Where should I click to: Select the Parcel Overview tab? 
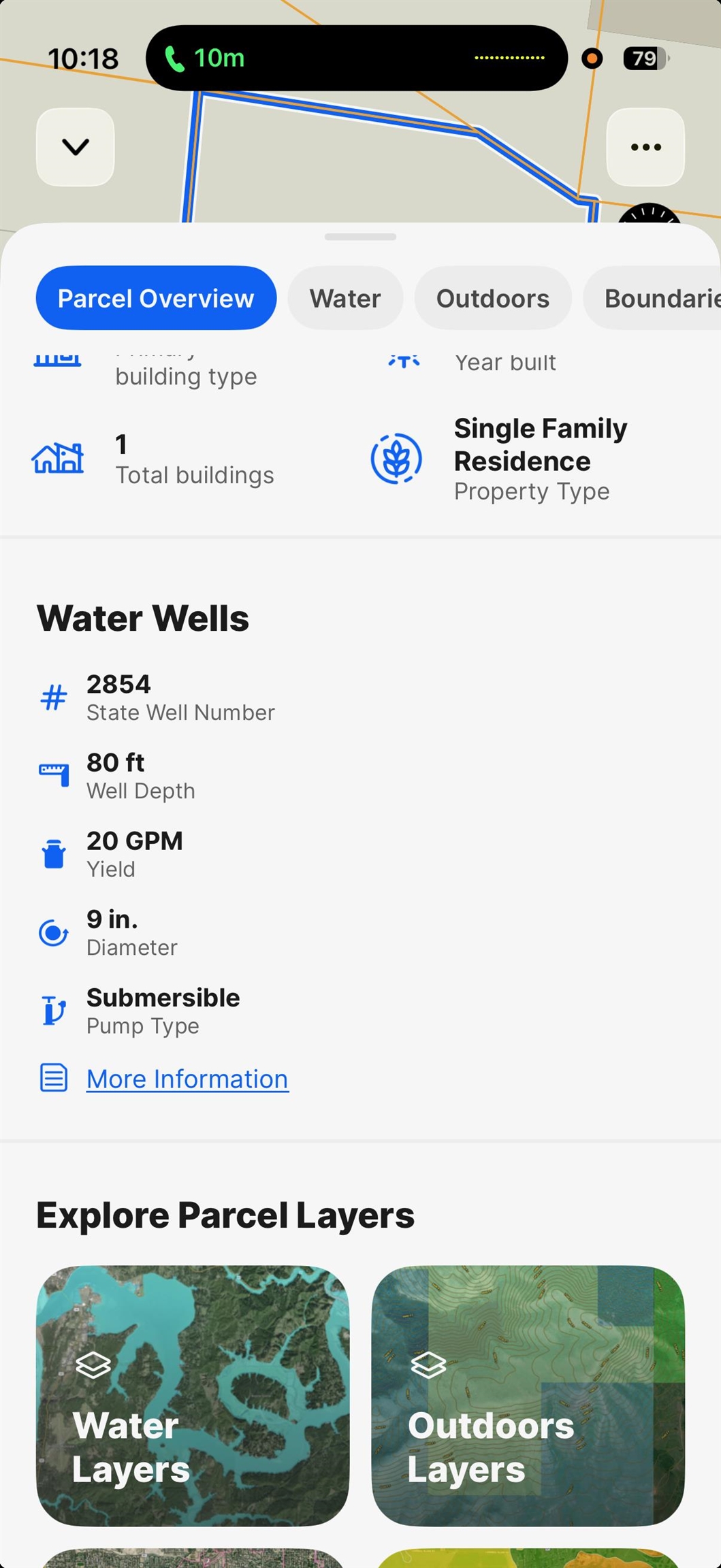click(x=156, y=298)
